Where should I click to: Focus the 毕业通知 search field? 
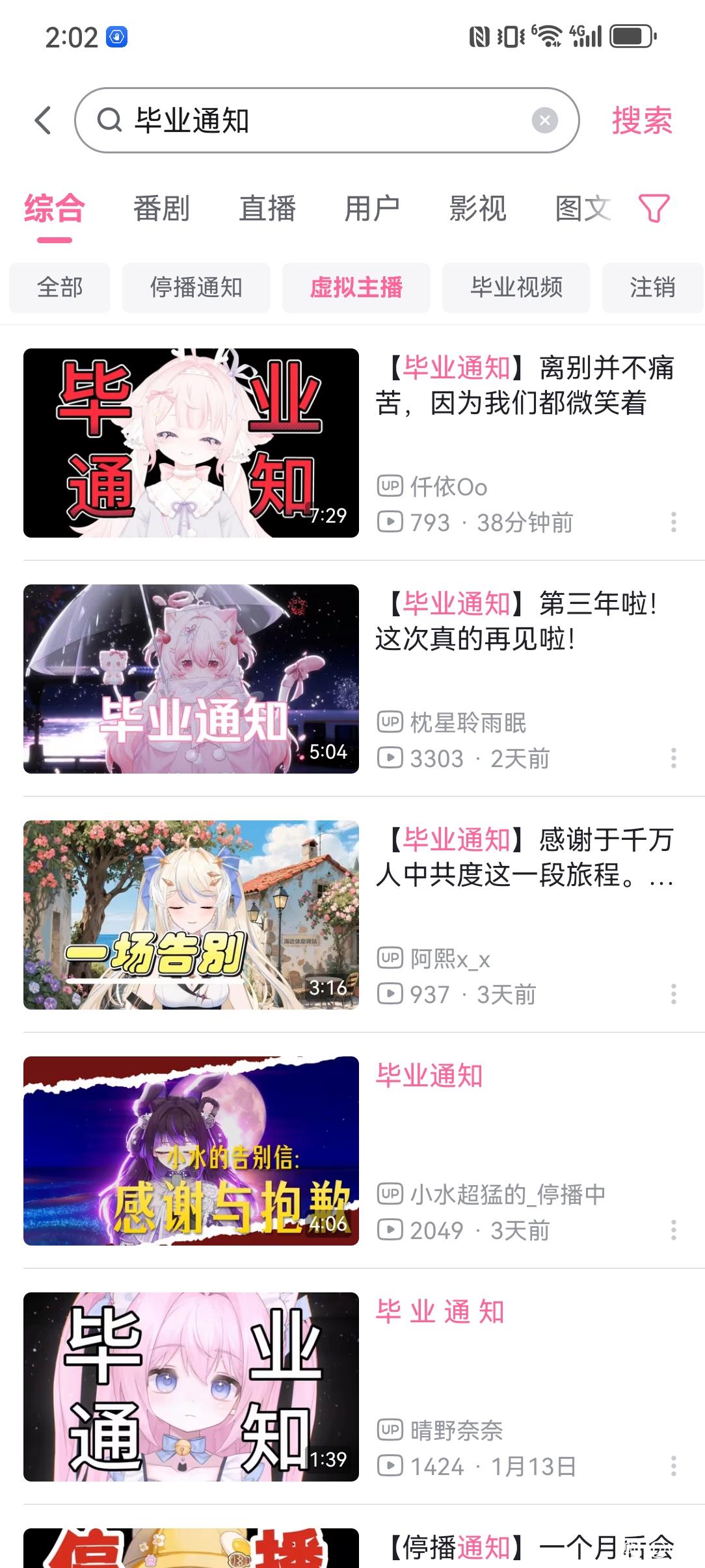coord(325,120)
